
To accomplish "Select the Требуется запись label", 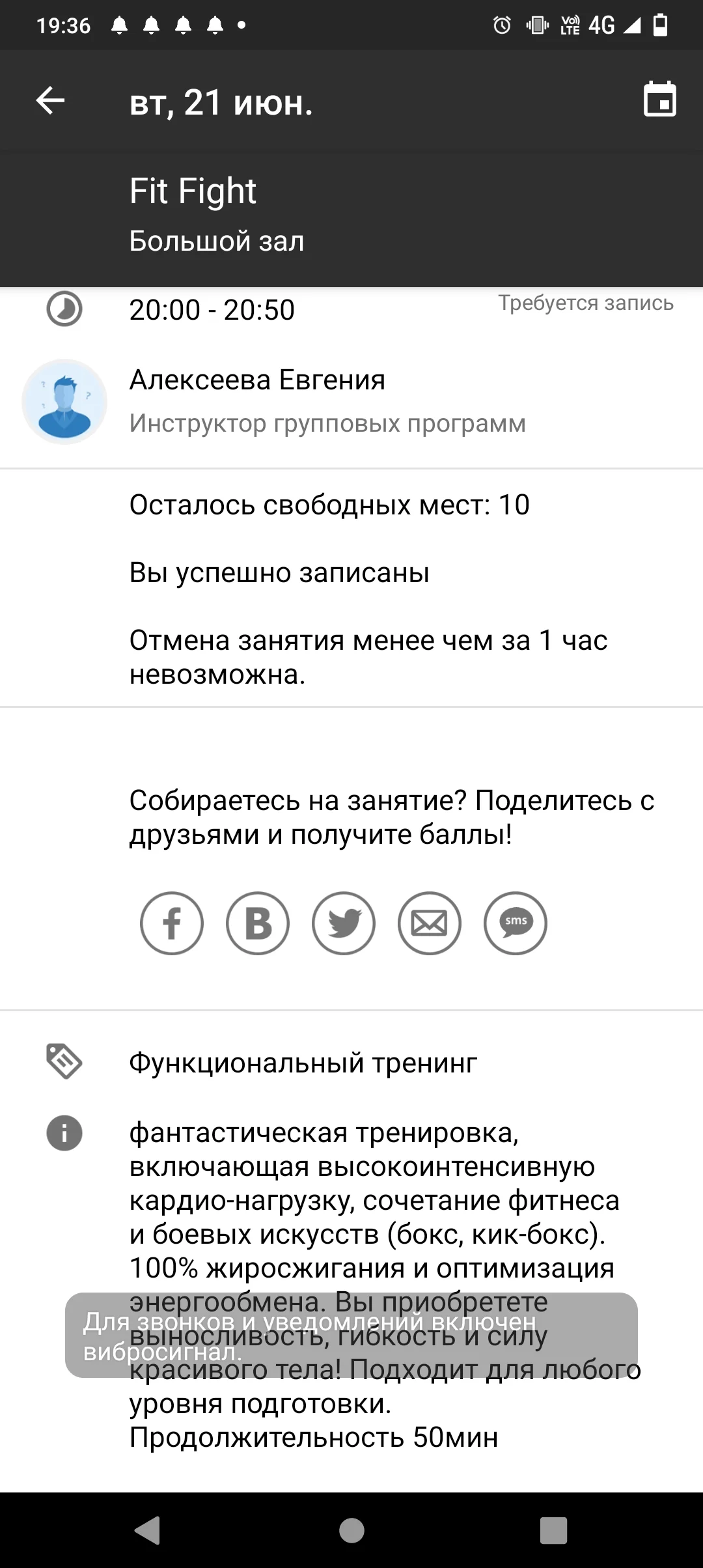I will point(585,303).
